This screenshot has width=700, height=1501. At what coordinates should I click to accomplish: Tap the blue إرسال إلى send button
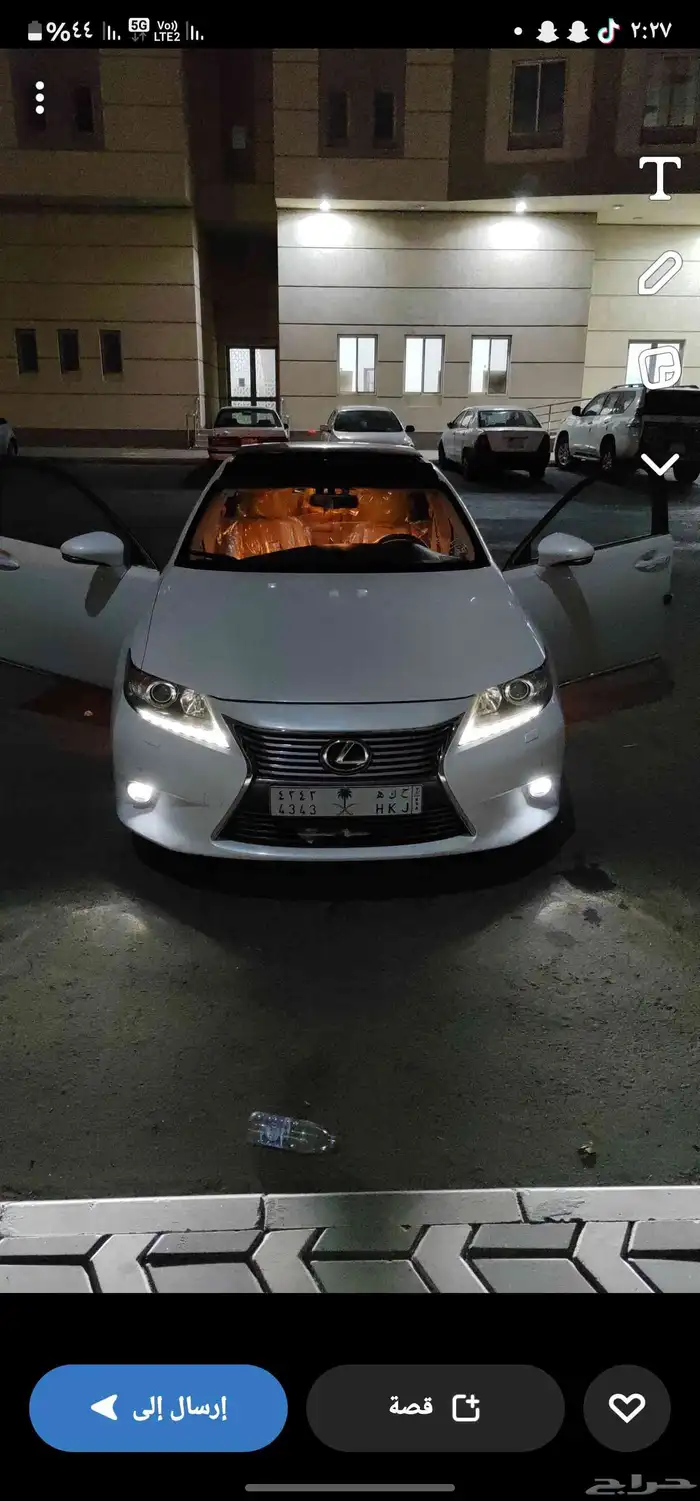(158, 1408)
